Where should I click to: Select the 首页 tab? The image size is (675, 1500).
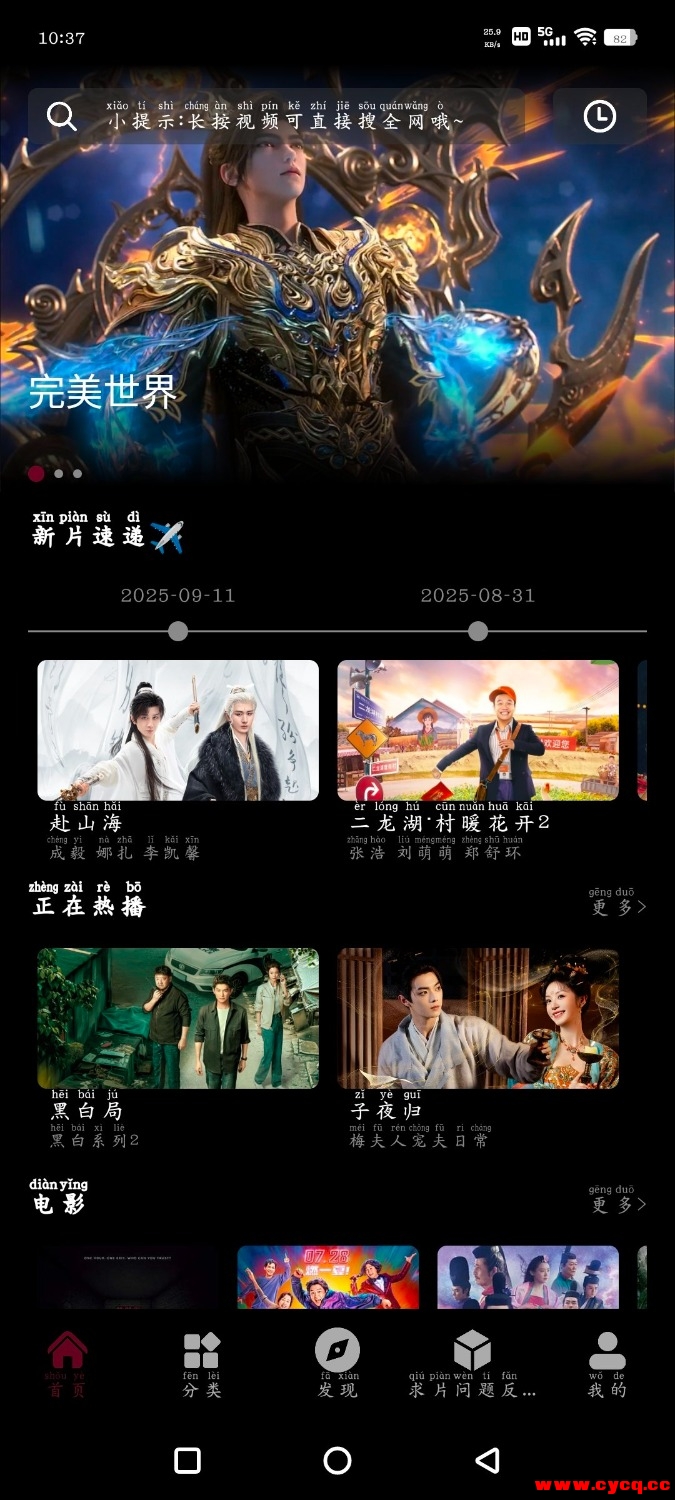(67, 1364)
